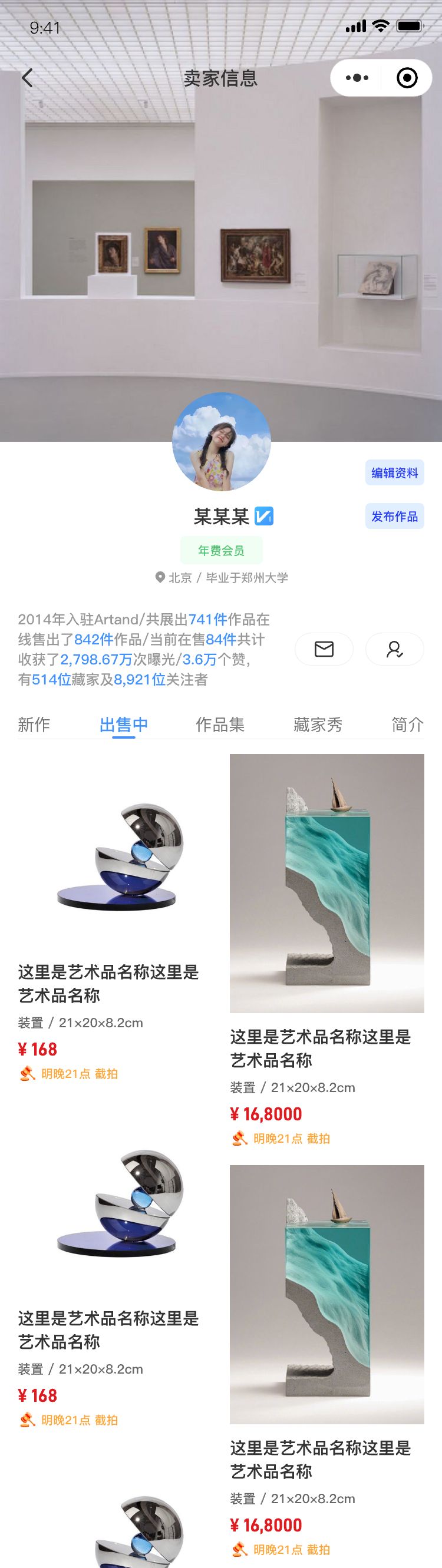This screenshot has width=442, height=1568.
Task: Switch to the 作品集 tab
Action: (x=220, y=725)
